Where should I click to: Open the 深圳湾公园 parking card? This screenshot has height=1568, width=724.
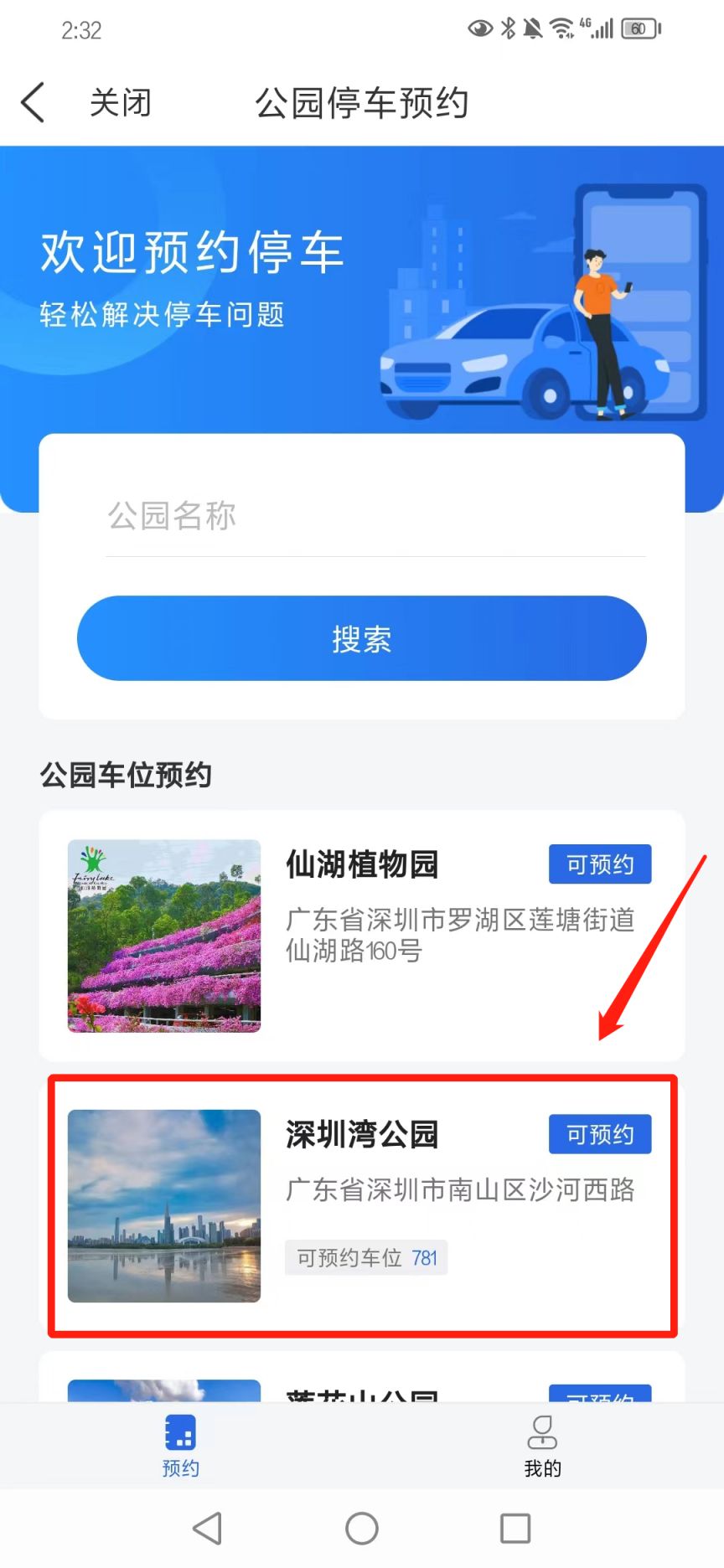coord(361,1206)
